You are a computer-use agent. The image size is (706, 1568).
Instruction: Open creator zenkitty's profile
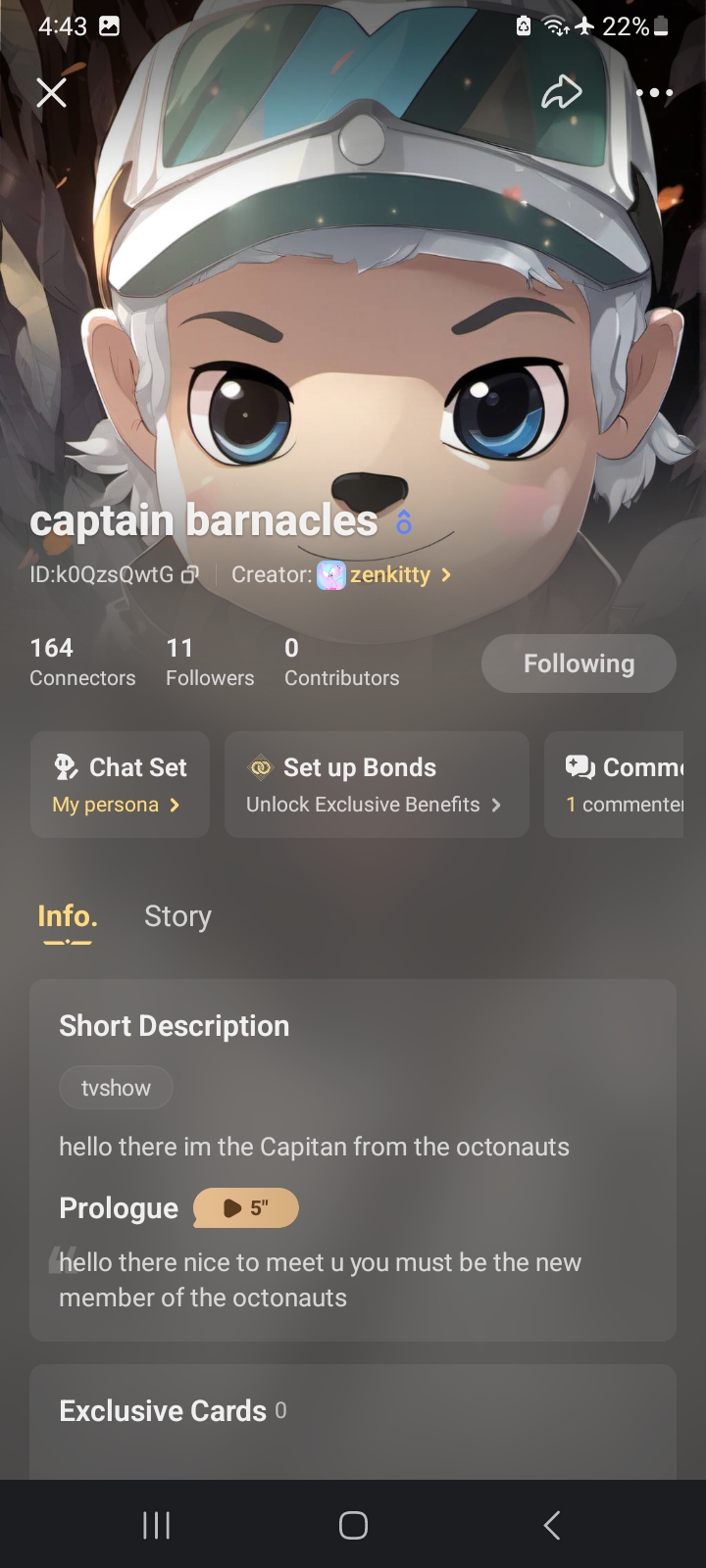click(x=390, y=575)
